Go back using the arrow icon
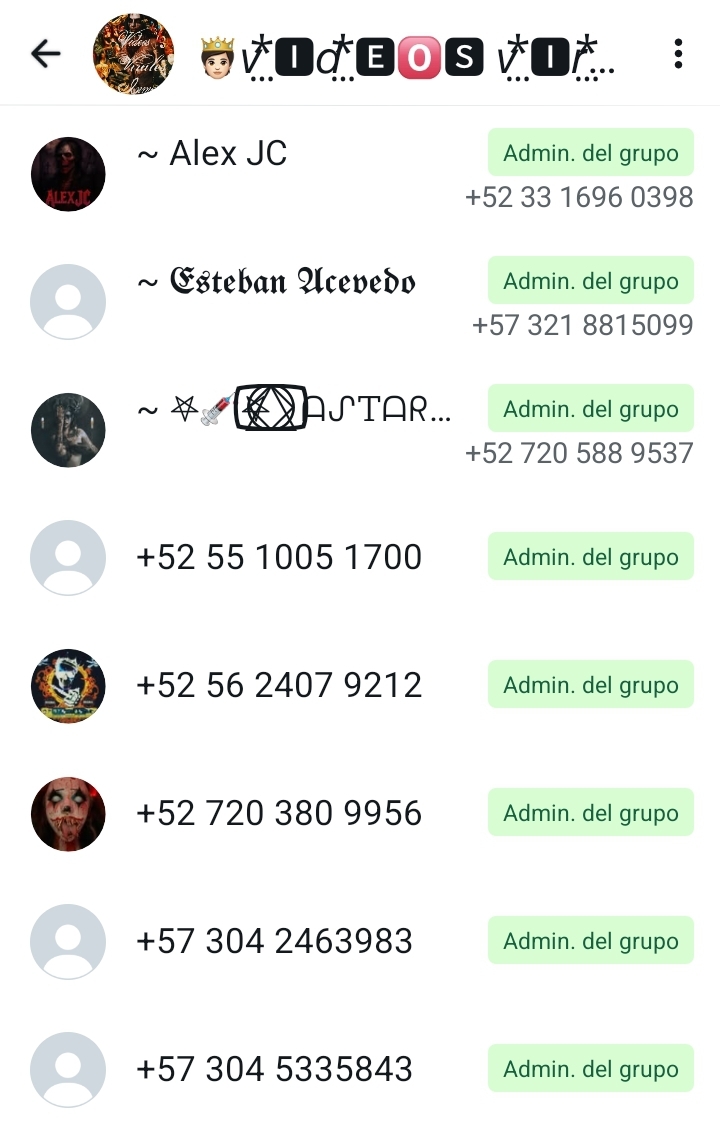This screenshot has height=1133, width=720. pos(46,54)
